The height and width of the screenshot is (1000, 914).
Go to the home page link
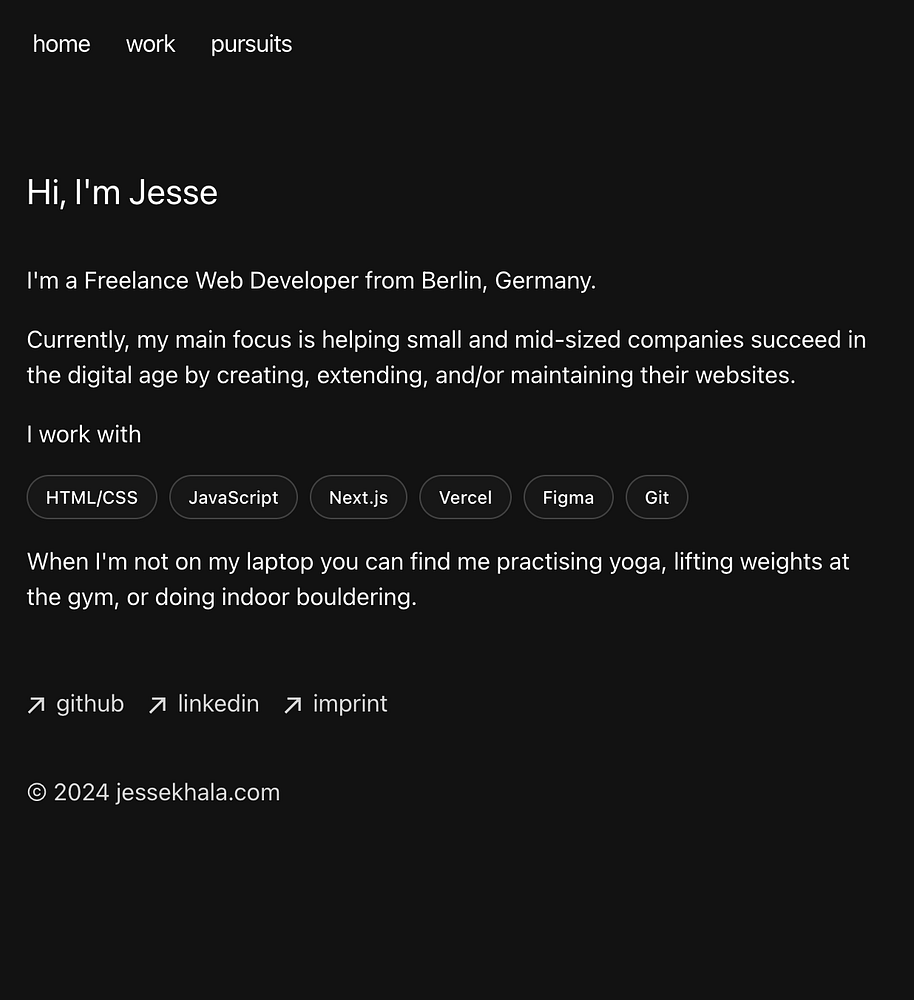click(61, 44)
